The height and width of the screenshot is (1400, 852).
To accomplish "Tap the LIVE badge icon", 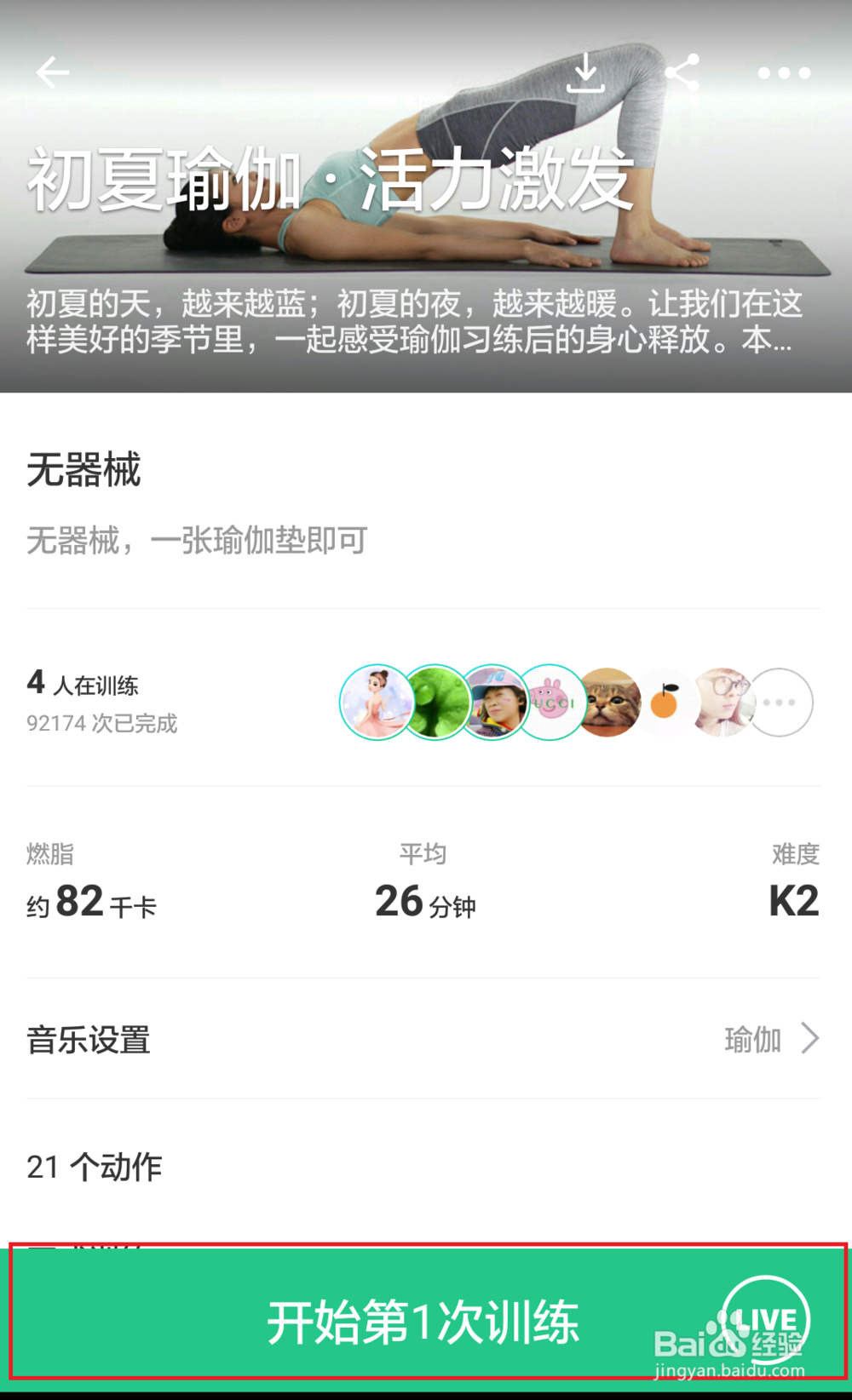I will click(766, 1321).
